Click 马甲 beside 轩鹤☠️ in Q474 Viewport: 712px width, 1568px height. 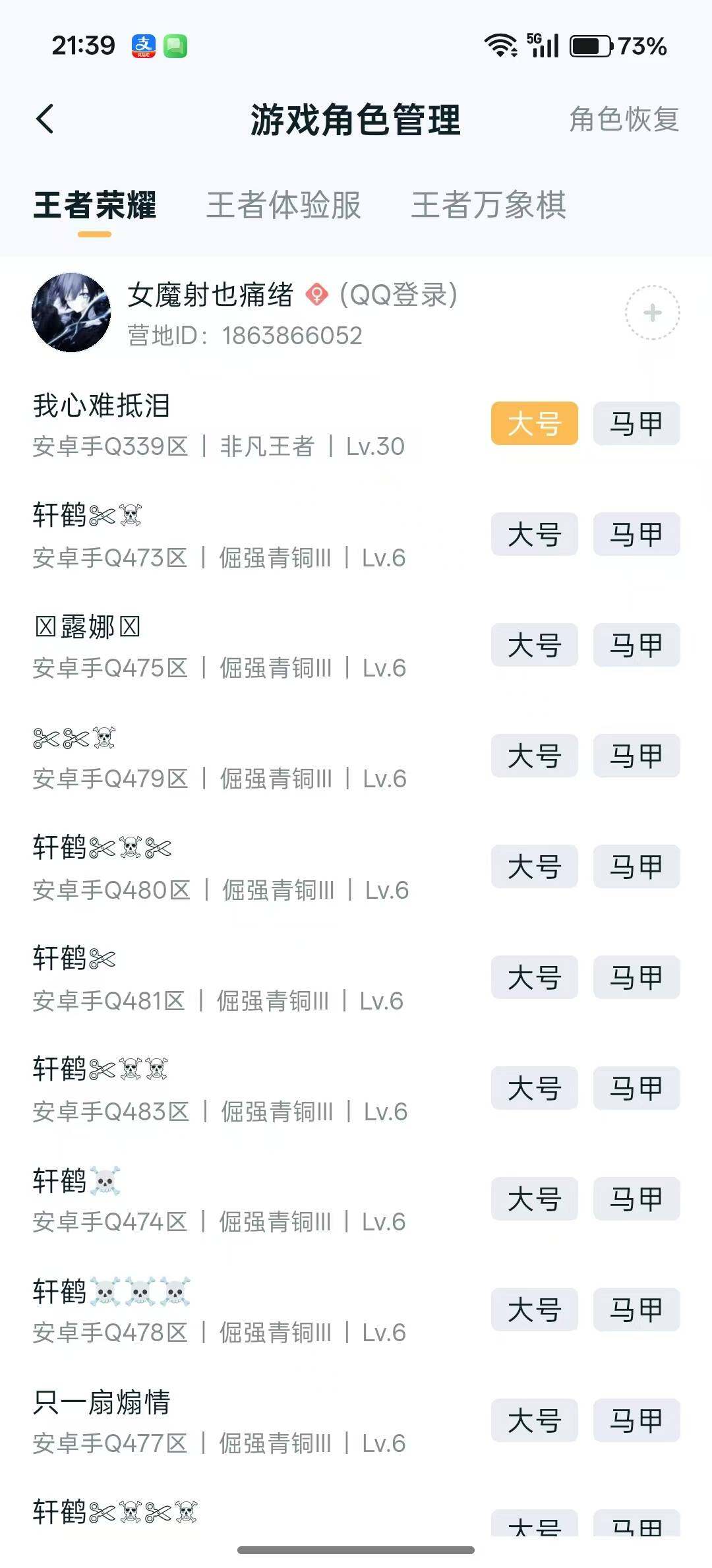[x=636, y=1199]
